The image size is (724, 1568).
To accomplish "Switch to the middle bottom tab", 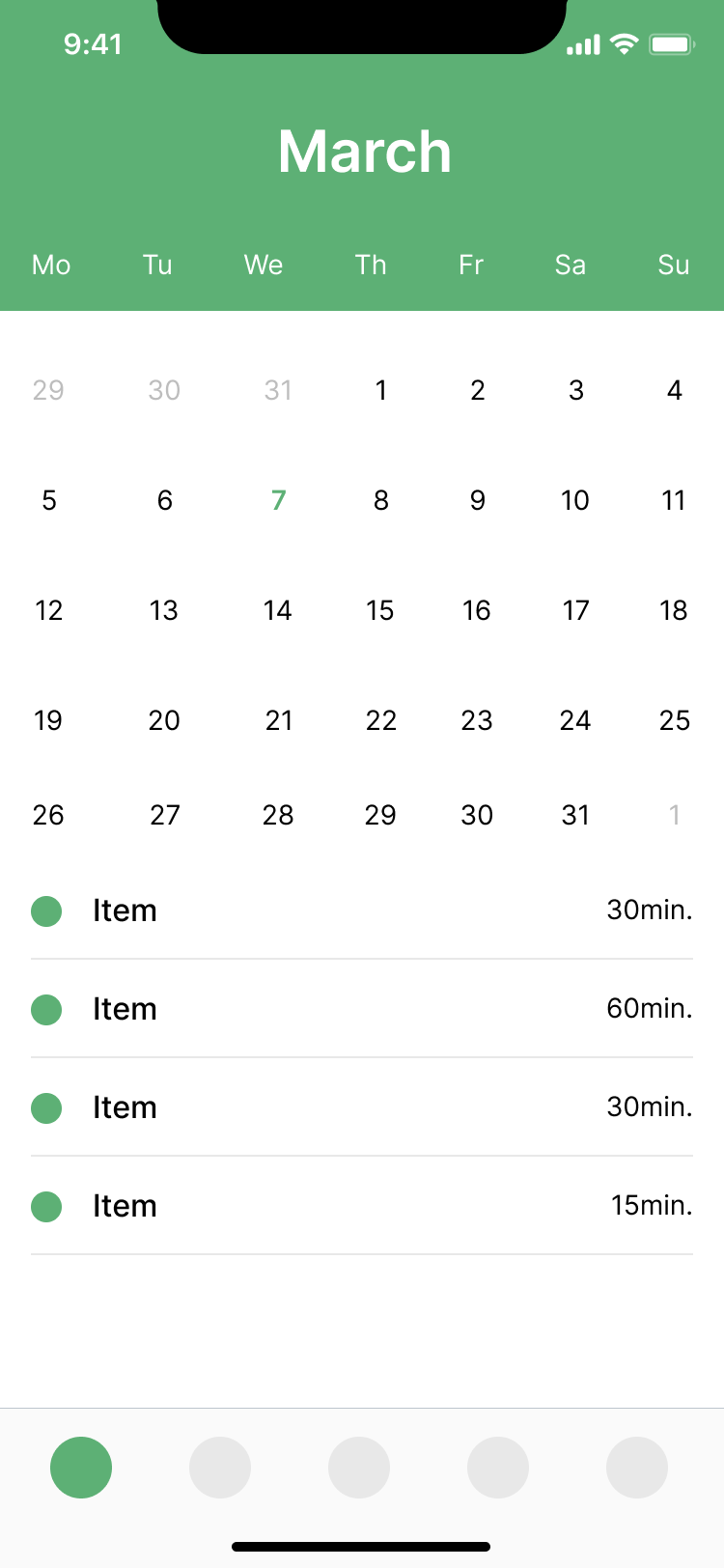I will pyautogui.click(x=359, y=1468).
